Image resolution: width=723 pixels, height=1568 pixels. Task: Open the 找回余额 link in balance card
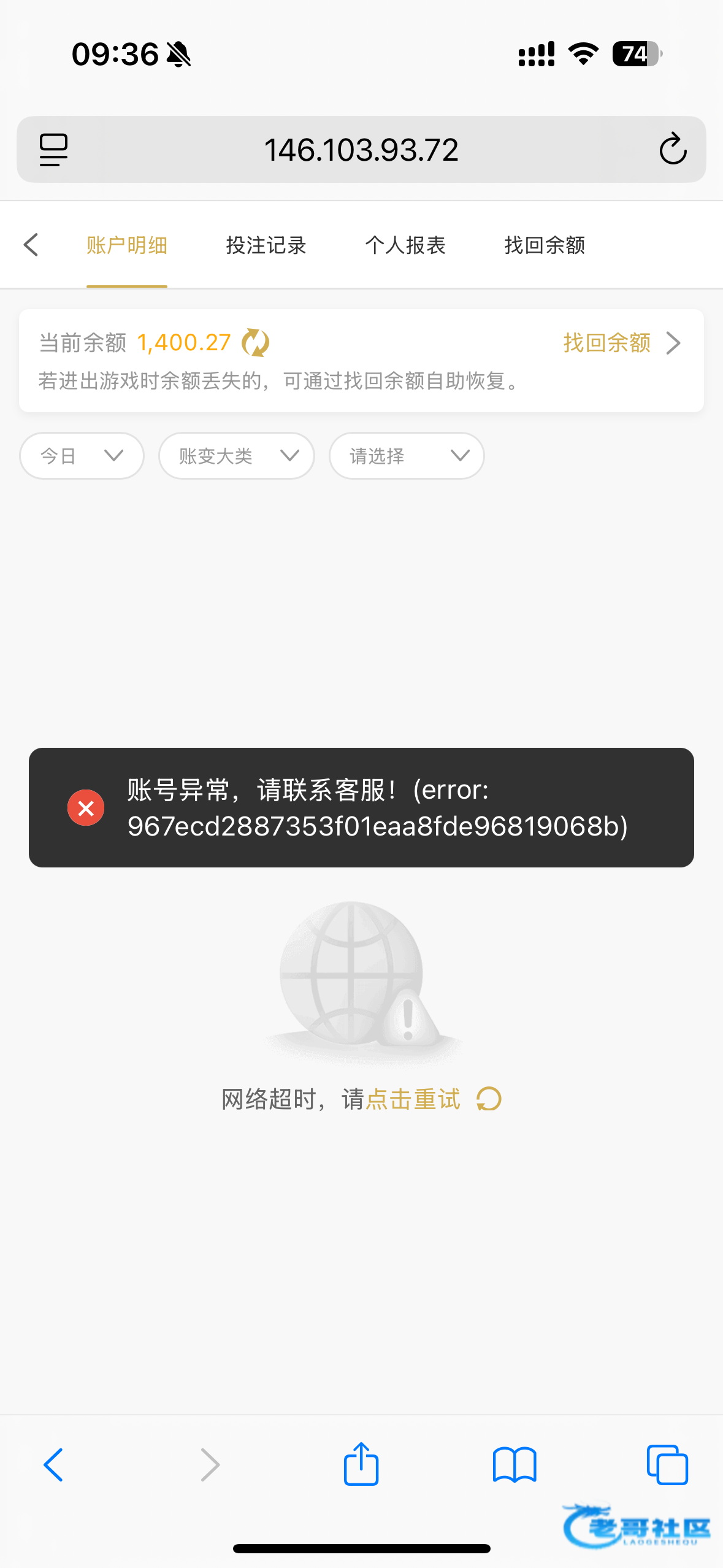tap(622, 343)
